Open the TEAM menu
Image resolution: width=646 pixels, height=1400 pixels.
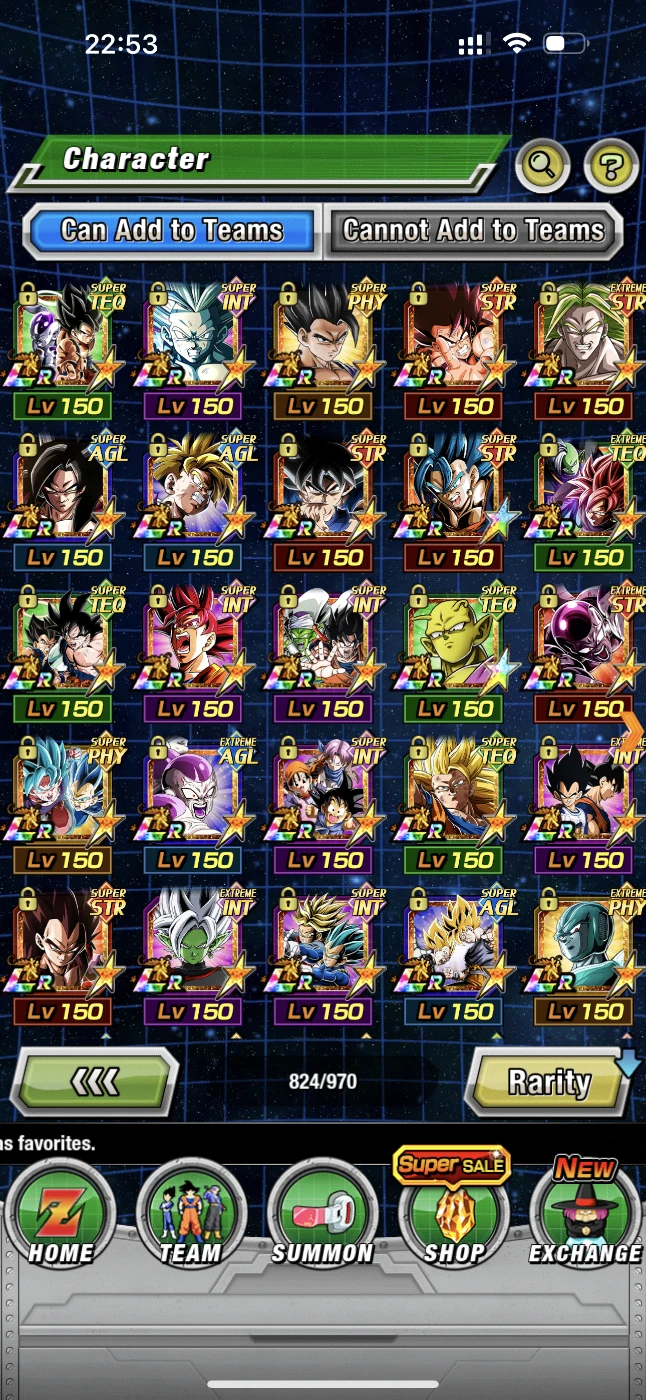click(x=191, y=1215)
